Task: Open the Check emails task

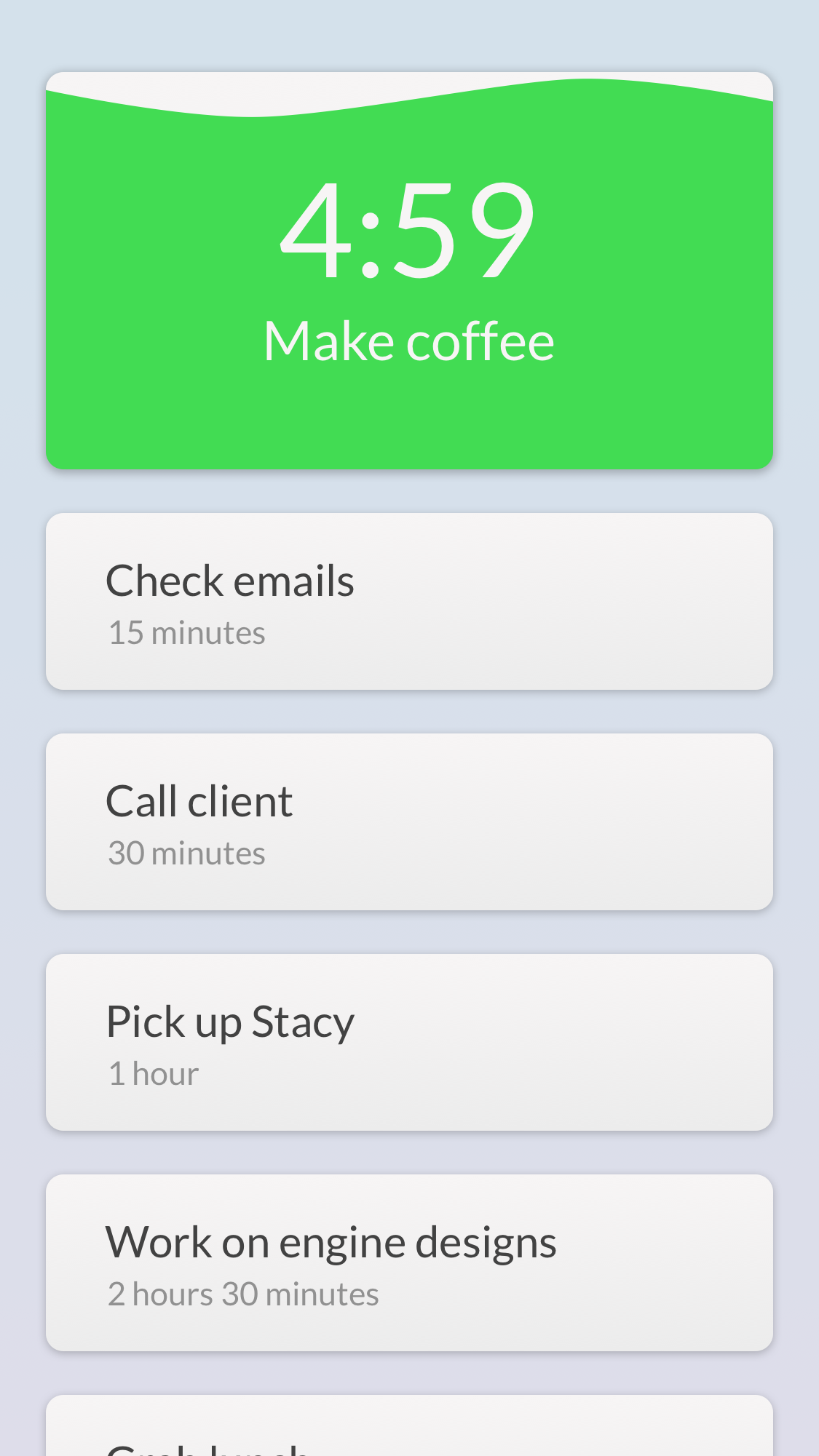Action: point(409,602)
